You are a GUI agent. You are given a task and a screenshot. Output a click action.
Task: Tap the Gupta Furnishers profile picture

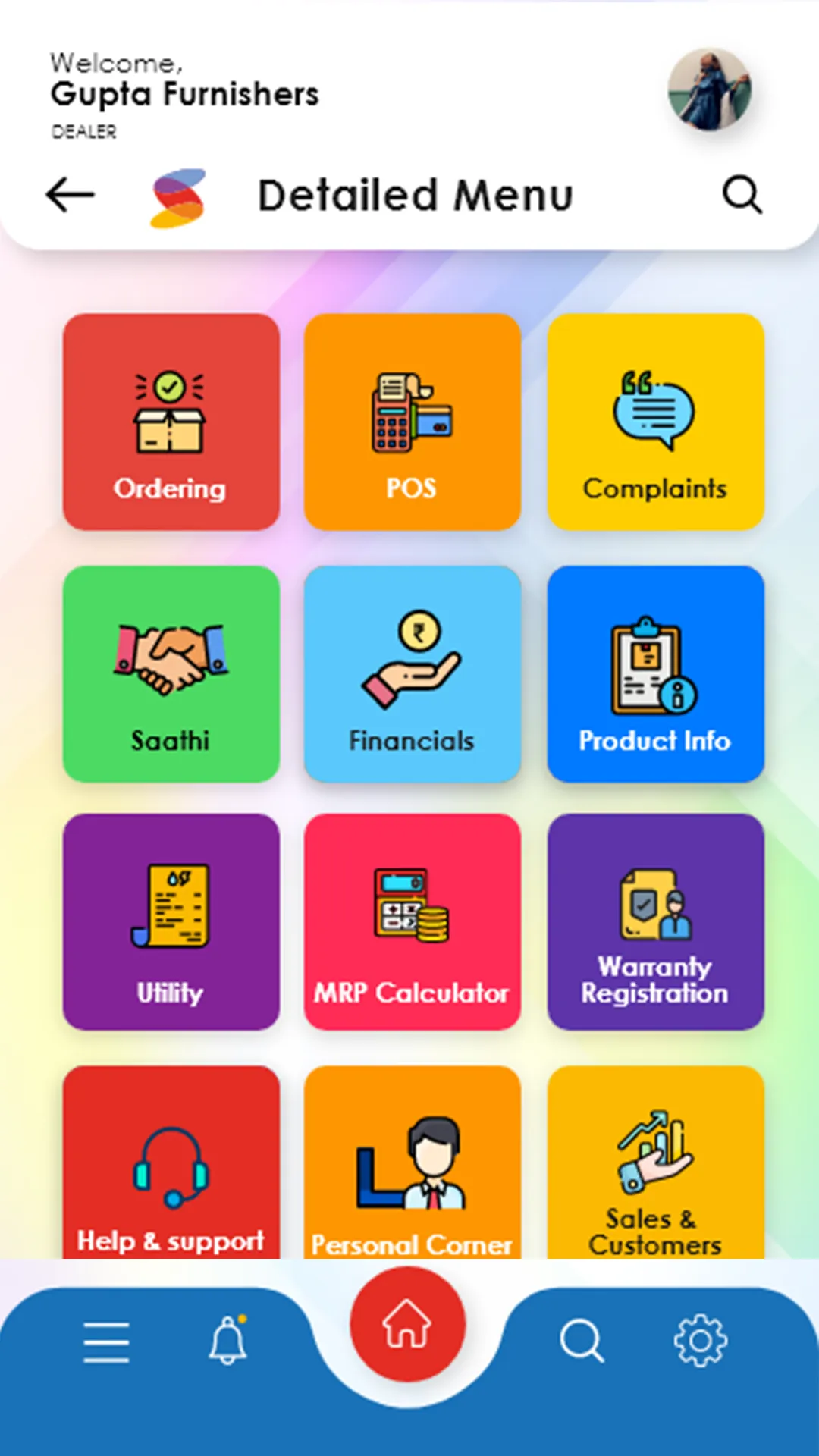tap(710, 90)
